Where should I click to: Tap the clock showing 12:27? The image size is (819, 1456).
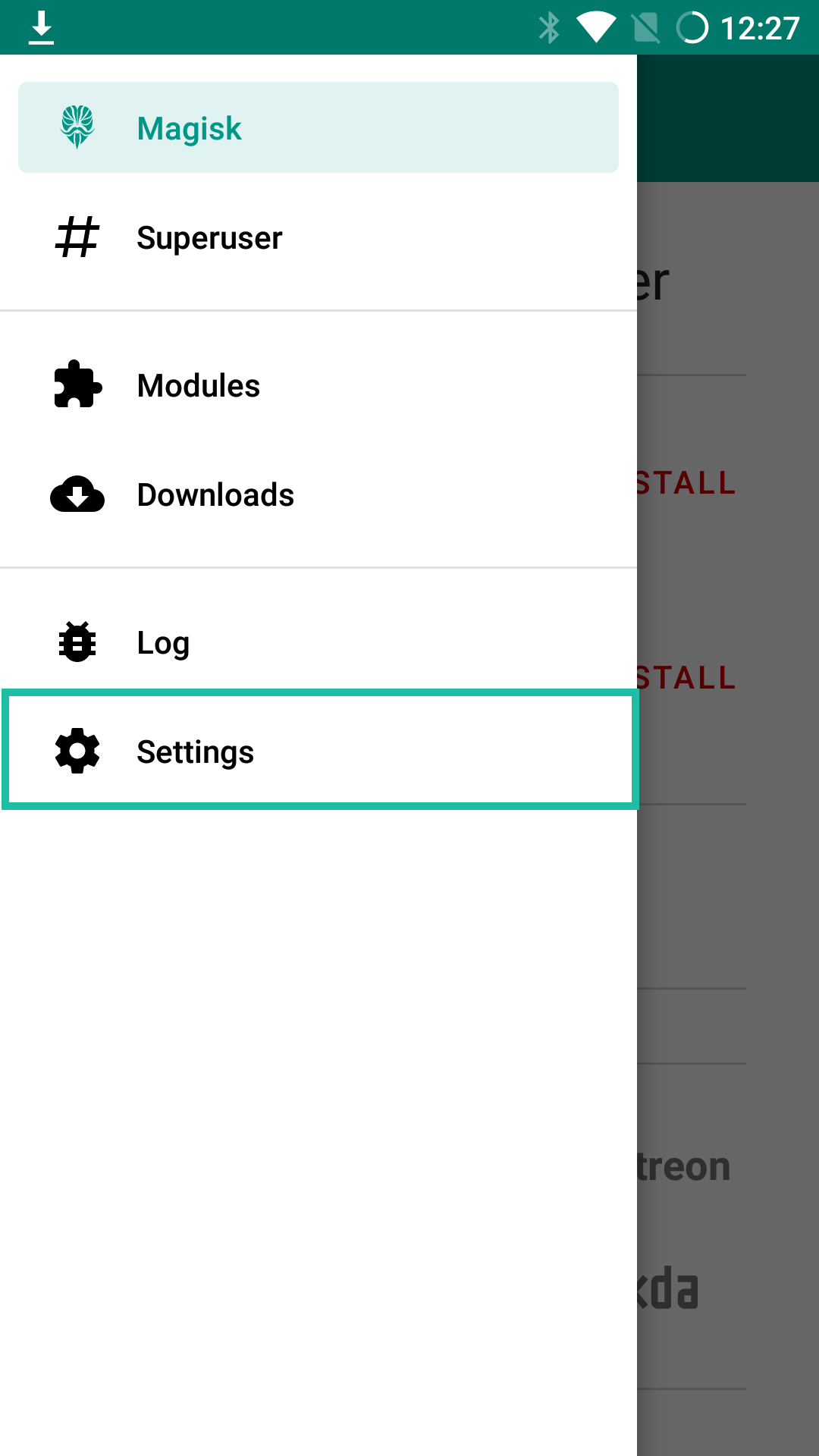tap(758, 29)
